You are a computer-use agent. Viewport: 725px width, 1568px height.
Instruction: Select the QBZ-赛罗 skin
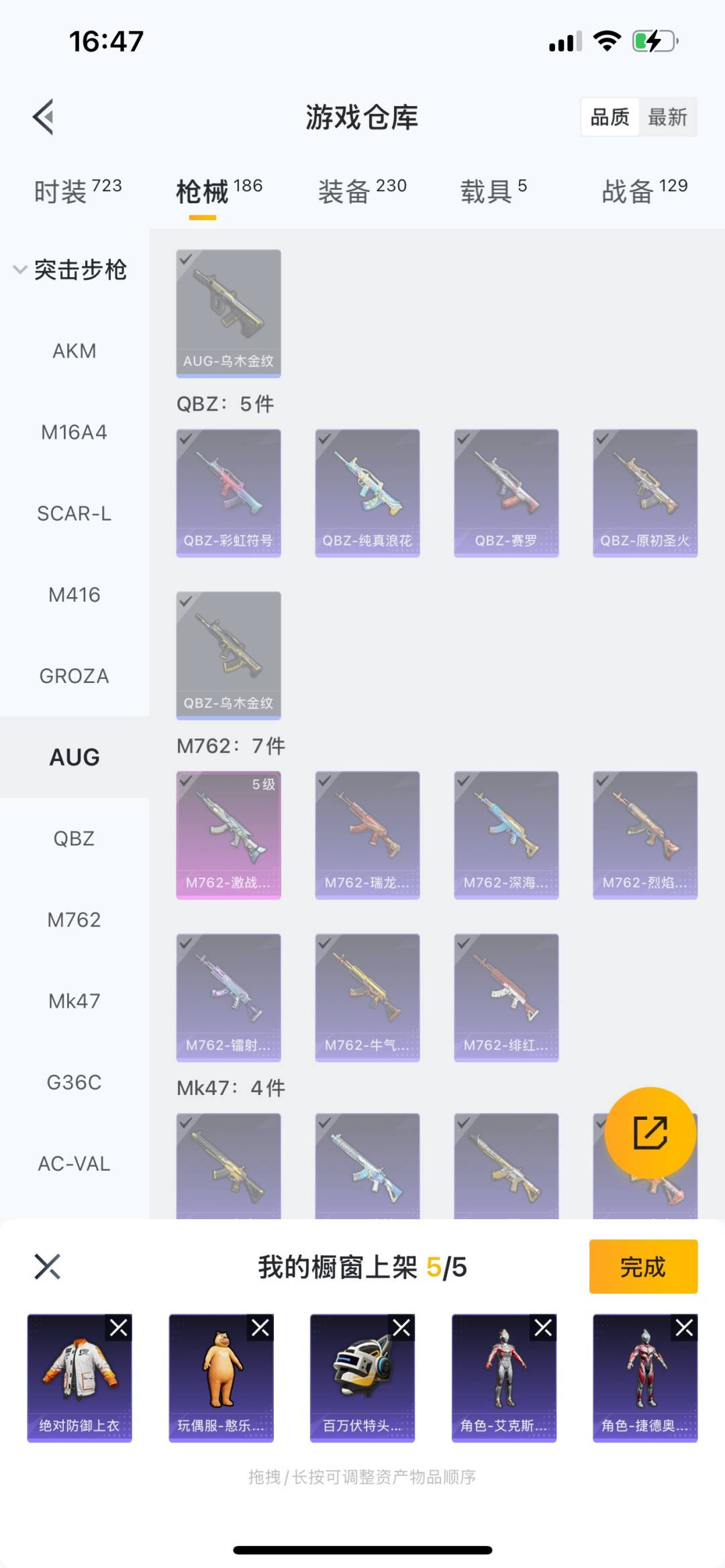pyautogui.click(x=506, y=492)
